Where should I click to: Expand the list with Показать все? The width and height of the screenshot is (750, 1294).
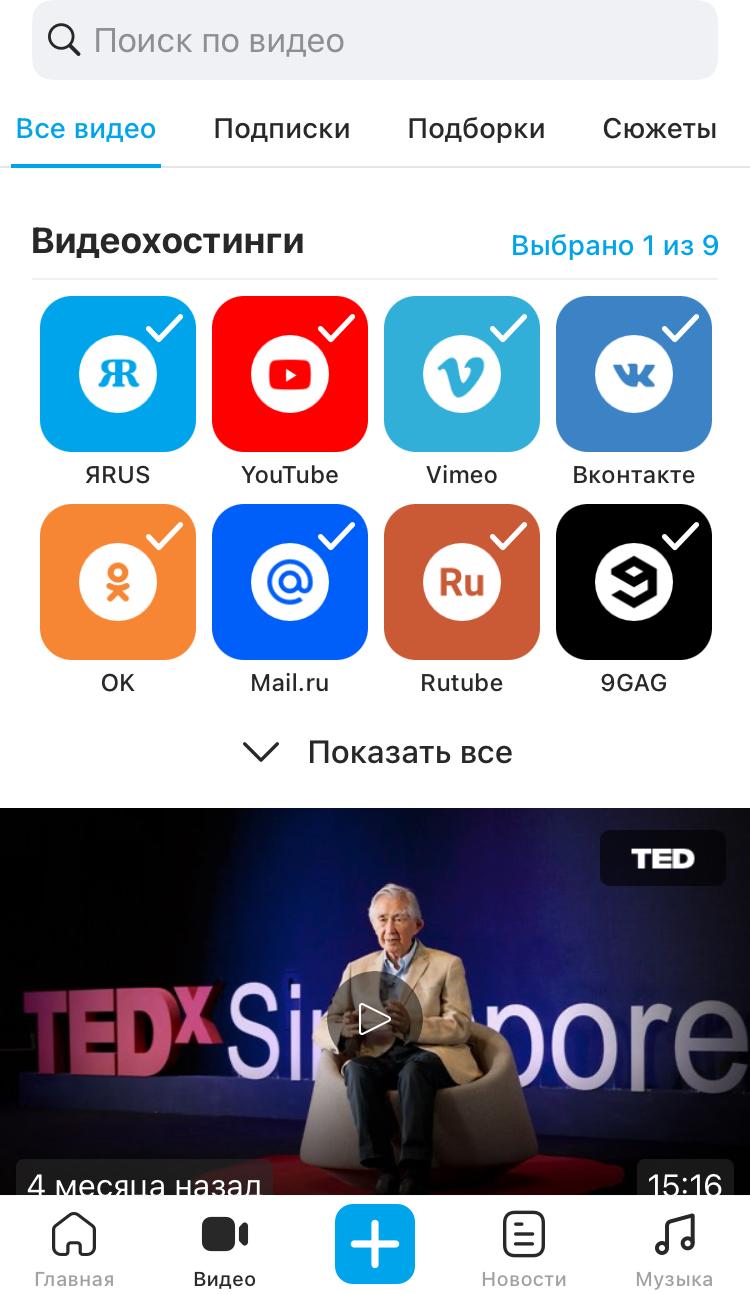pyautogui.click(x=377, y=752)
